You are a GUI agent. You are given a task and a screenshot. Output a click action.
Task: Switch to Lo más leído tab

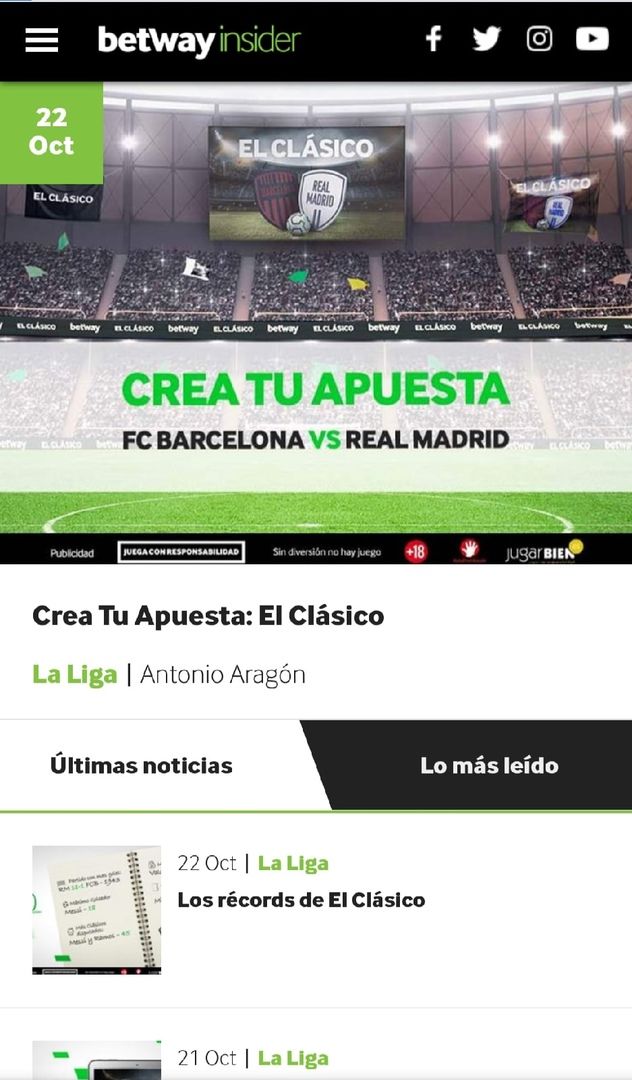point(489,766)
